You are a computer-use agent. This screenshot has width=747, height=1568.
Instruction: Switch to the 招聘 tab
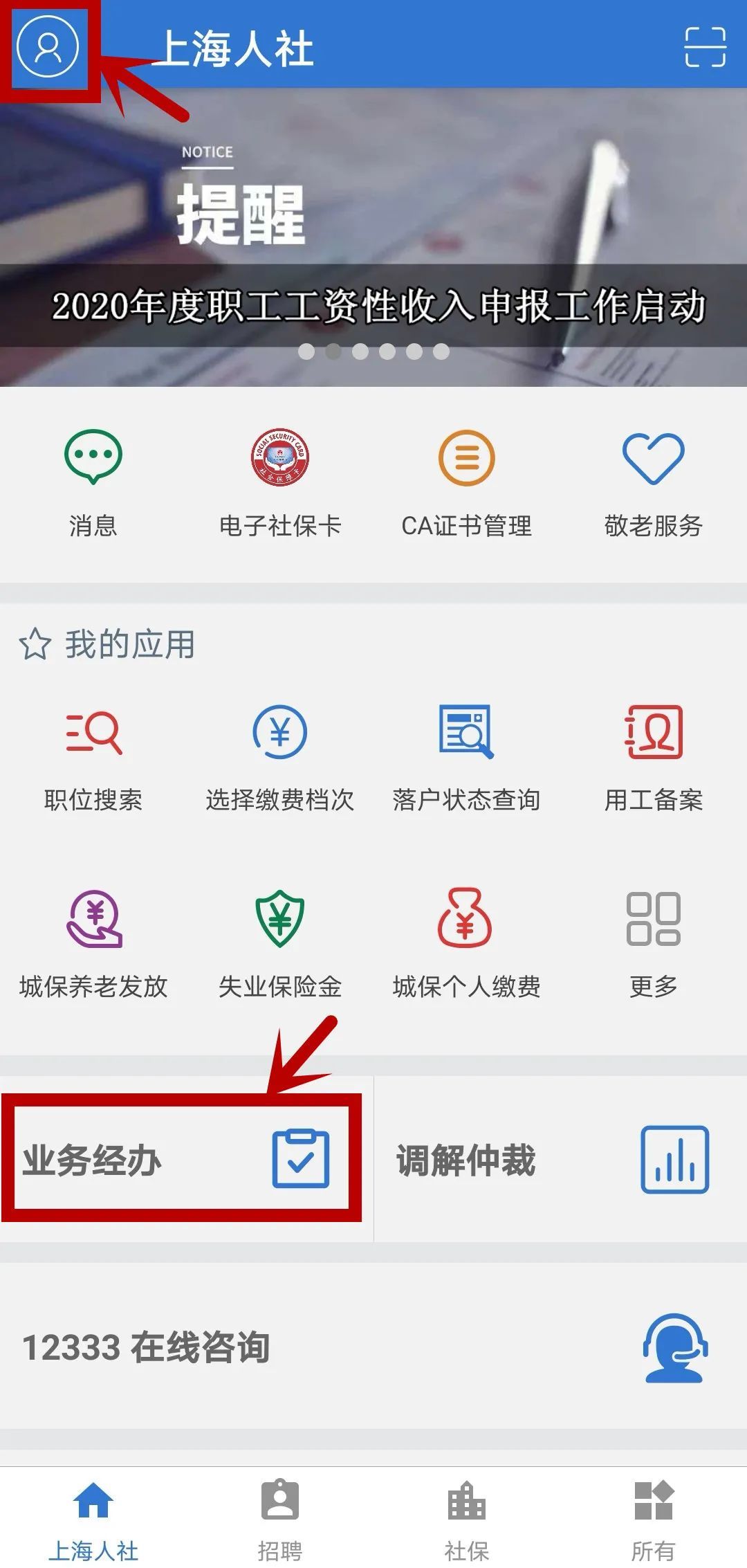(280, 1515)
